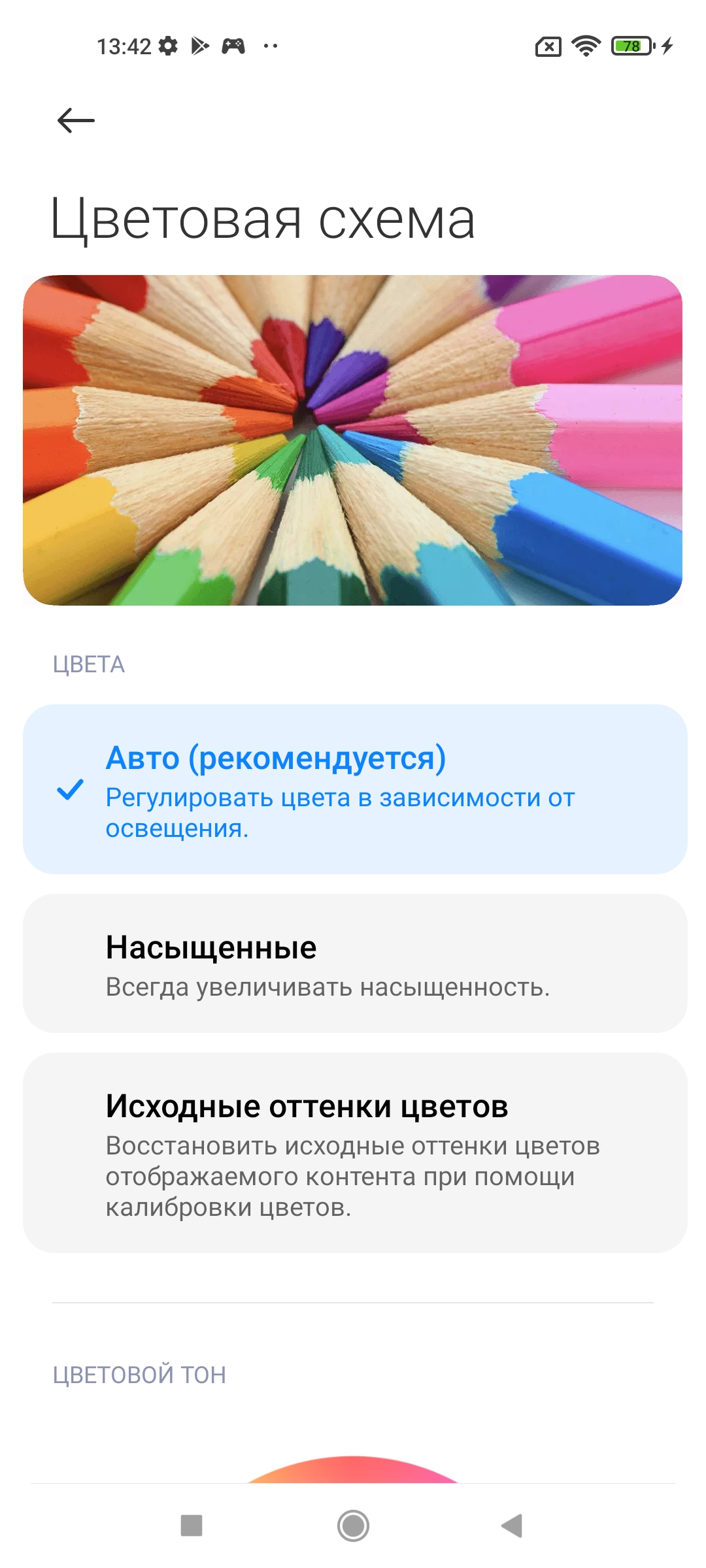The width and height of the screenshot is (706, 1568).
Task: Choose the Насыщенные color option
Action: click(355, 964)
